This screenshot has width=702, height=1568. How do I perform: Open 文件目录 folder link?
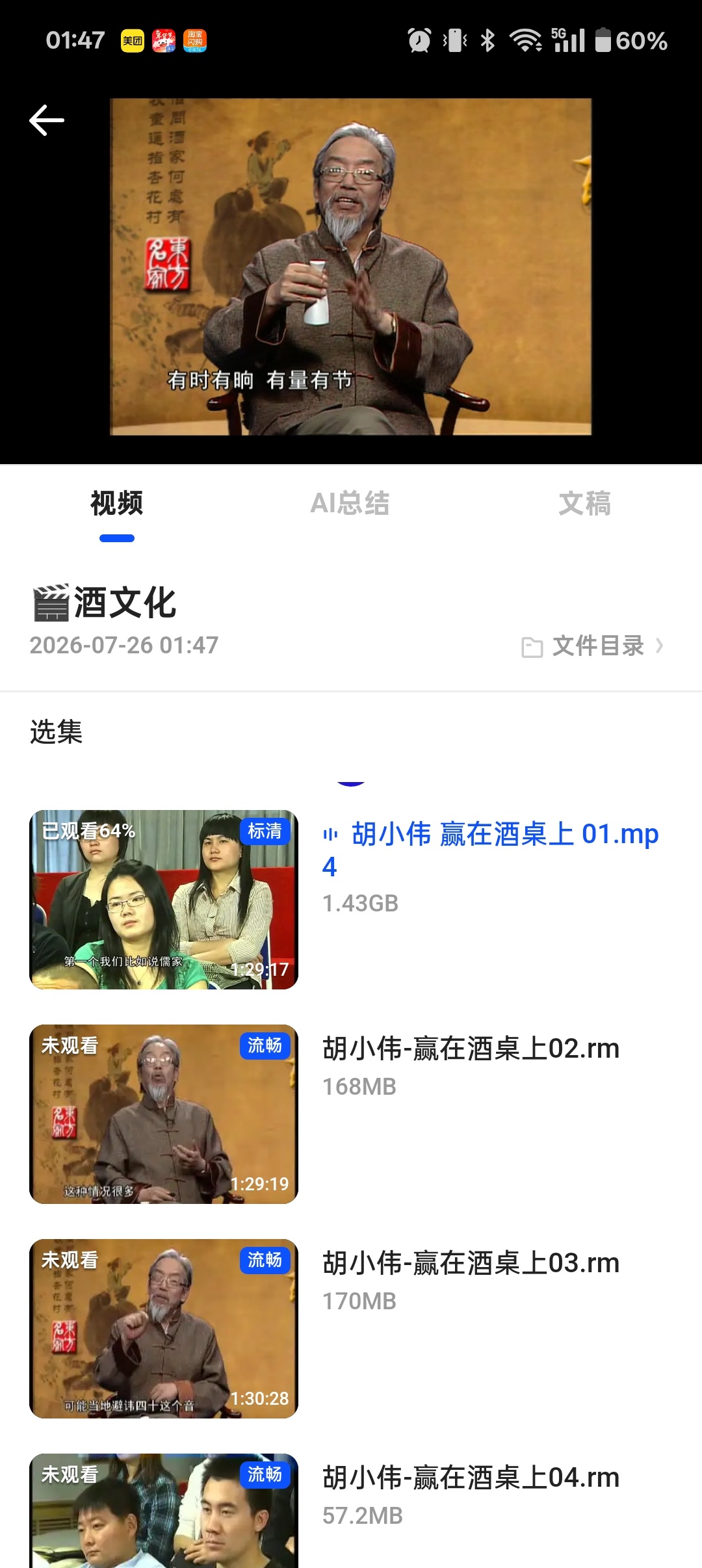point(593,646)
